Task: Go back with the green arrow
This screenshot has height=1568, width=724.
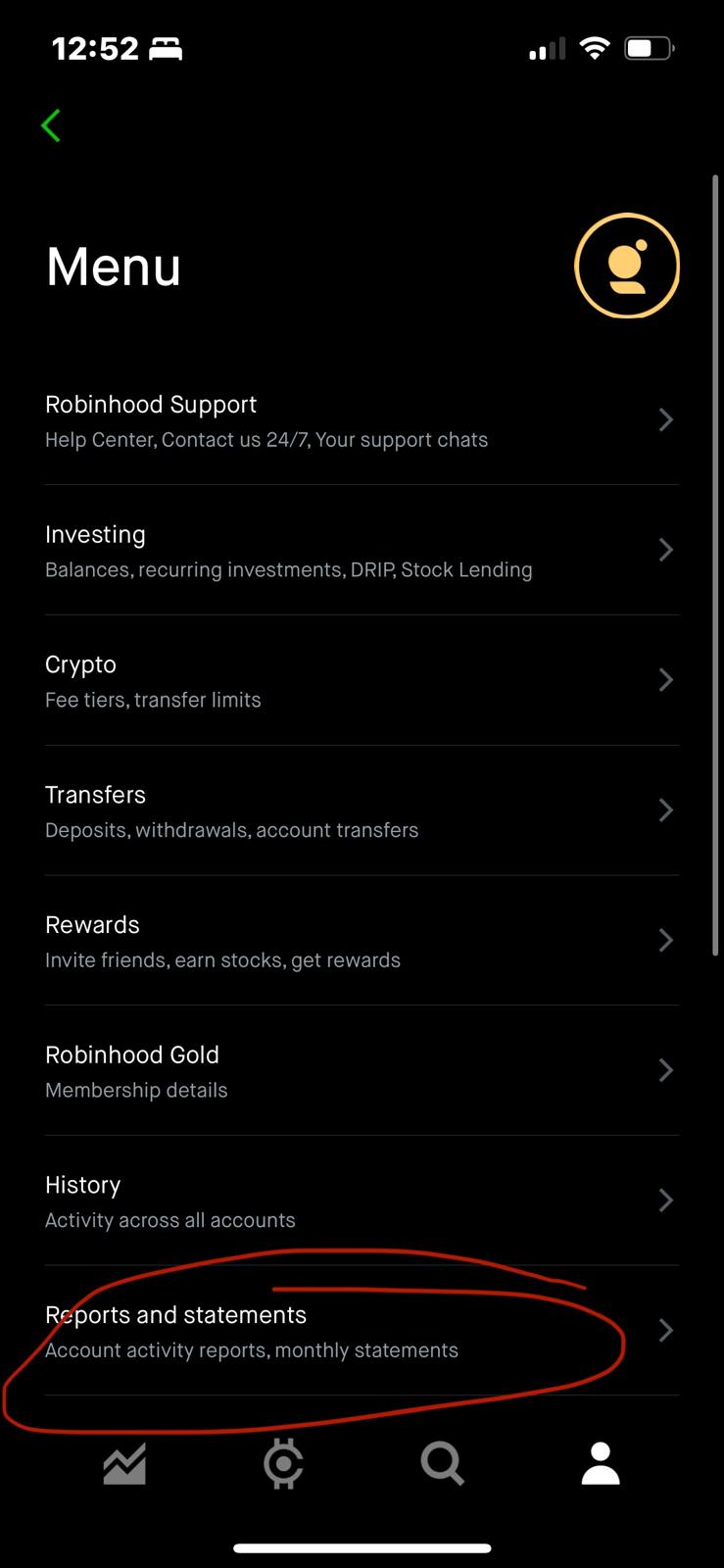Action: point(51,125)
